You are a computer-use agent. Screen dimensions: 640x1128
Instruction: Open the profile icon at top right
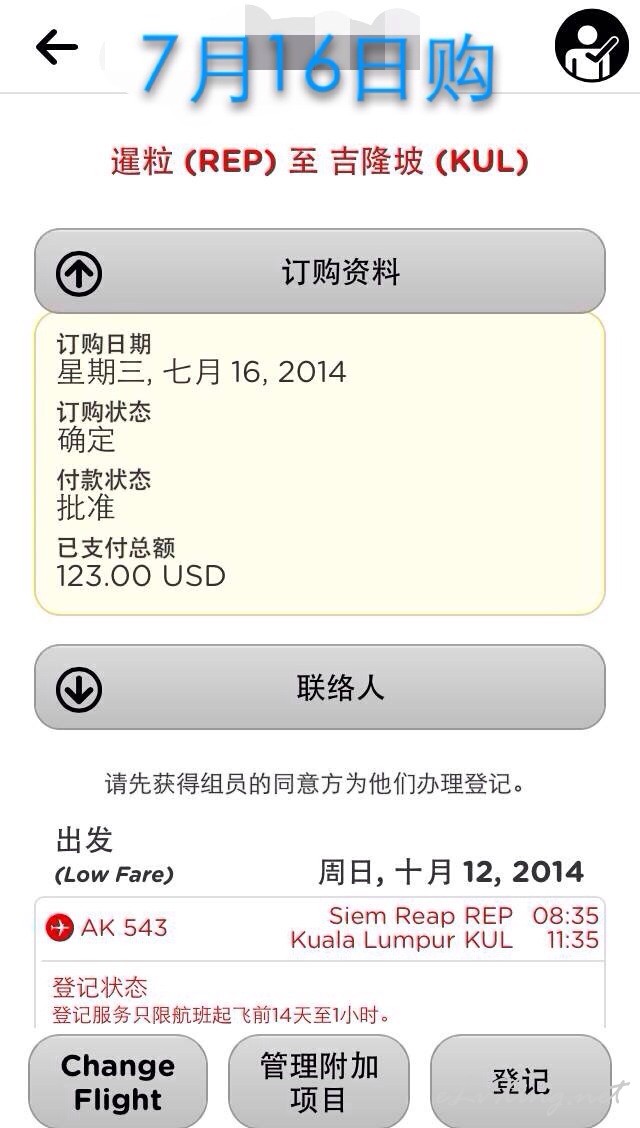tap(592, 45)
